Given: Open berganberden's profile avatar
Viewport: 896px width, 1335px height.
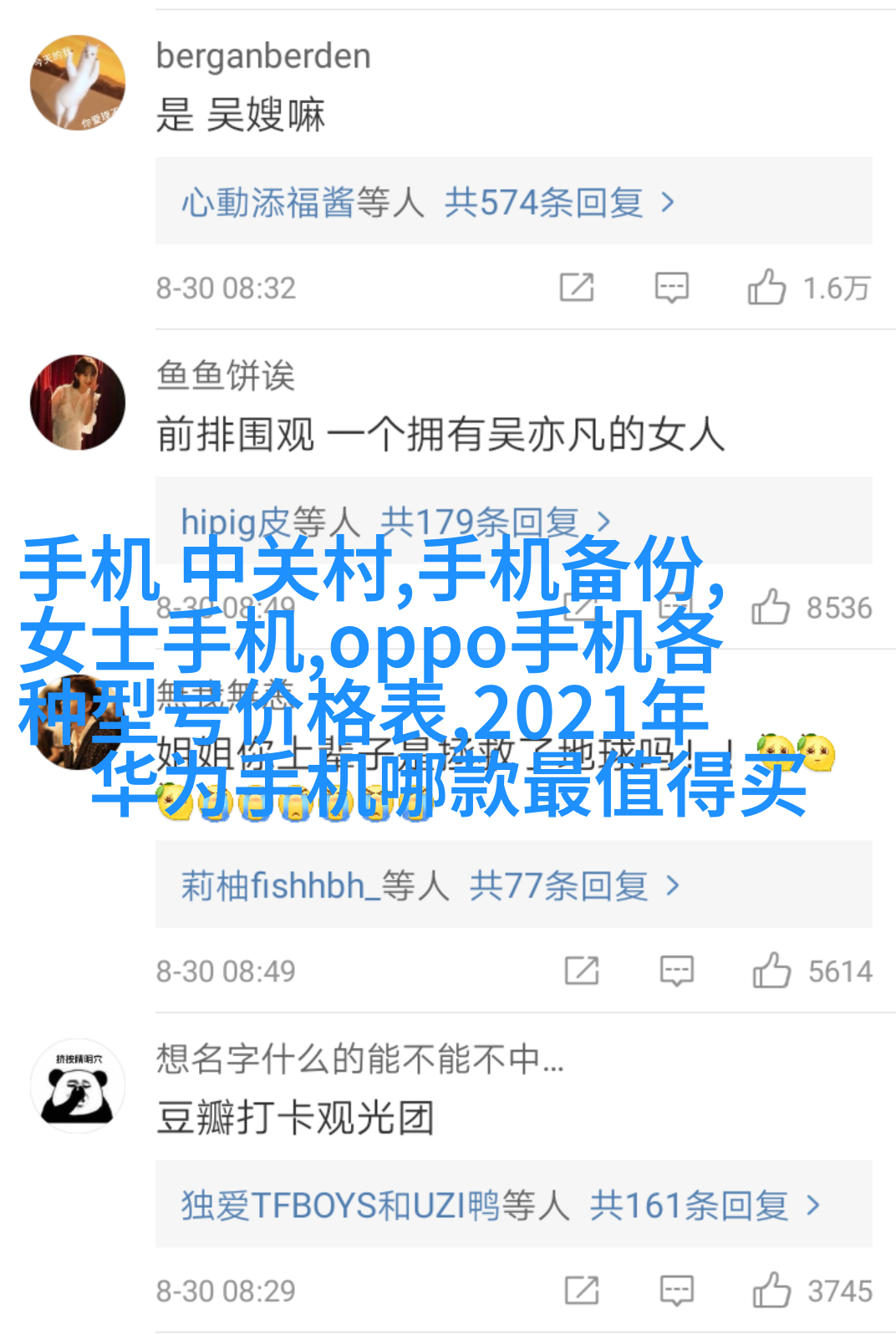Looking at the screenshot, I should point(78,83).
